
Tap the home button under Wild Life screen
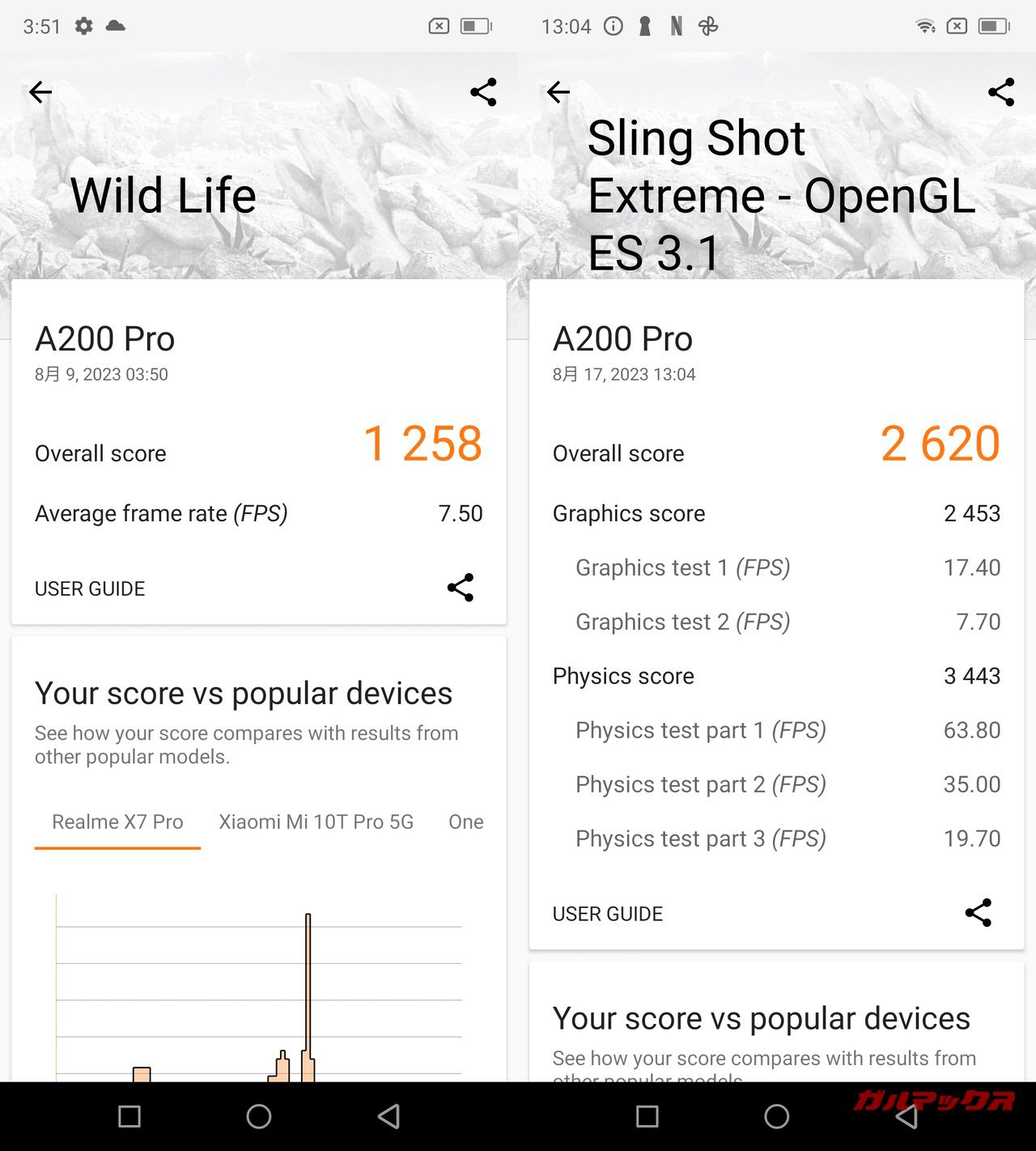point(259,1117)
